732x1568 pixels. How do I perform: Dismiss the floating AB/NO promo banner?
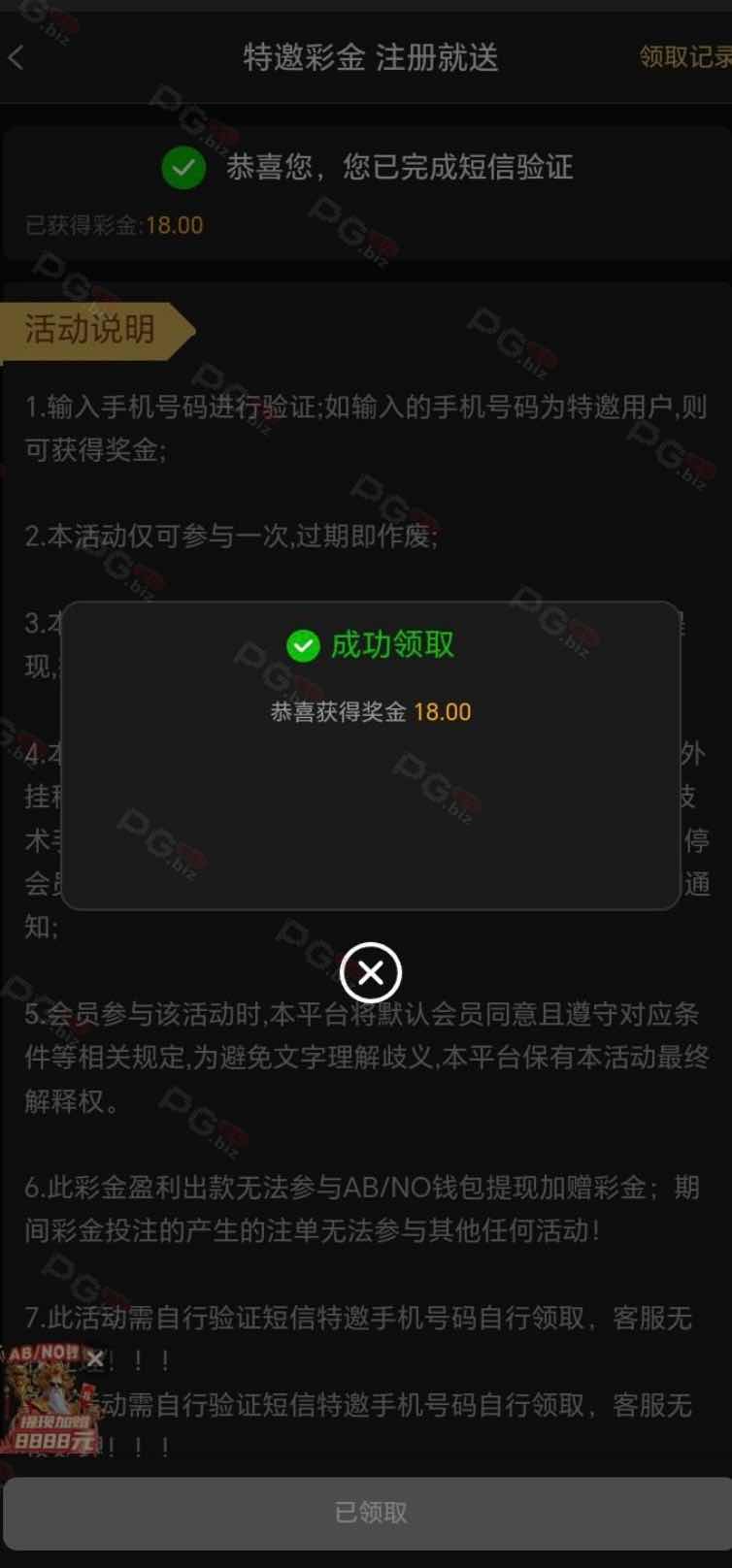(95, 1359)
